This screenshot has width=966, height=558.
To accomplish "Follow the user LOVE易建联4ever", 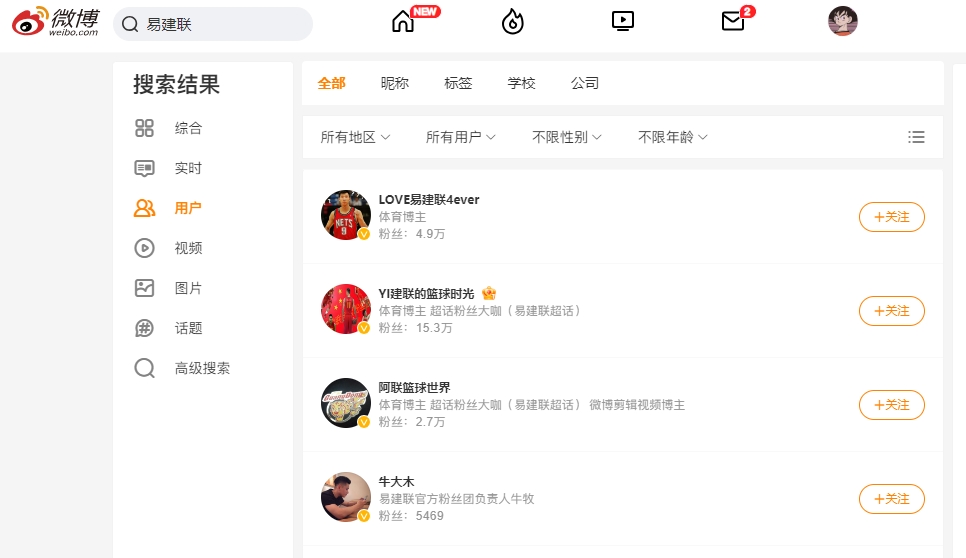I will [891, 217].
